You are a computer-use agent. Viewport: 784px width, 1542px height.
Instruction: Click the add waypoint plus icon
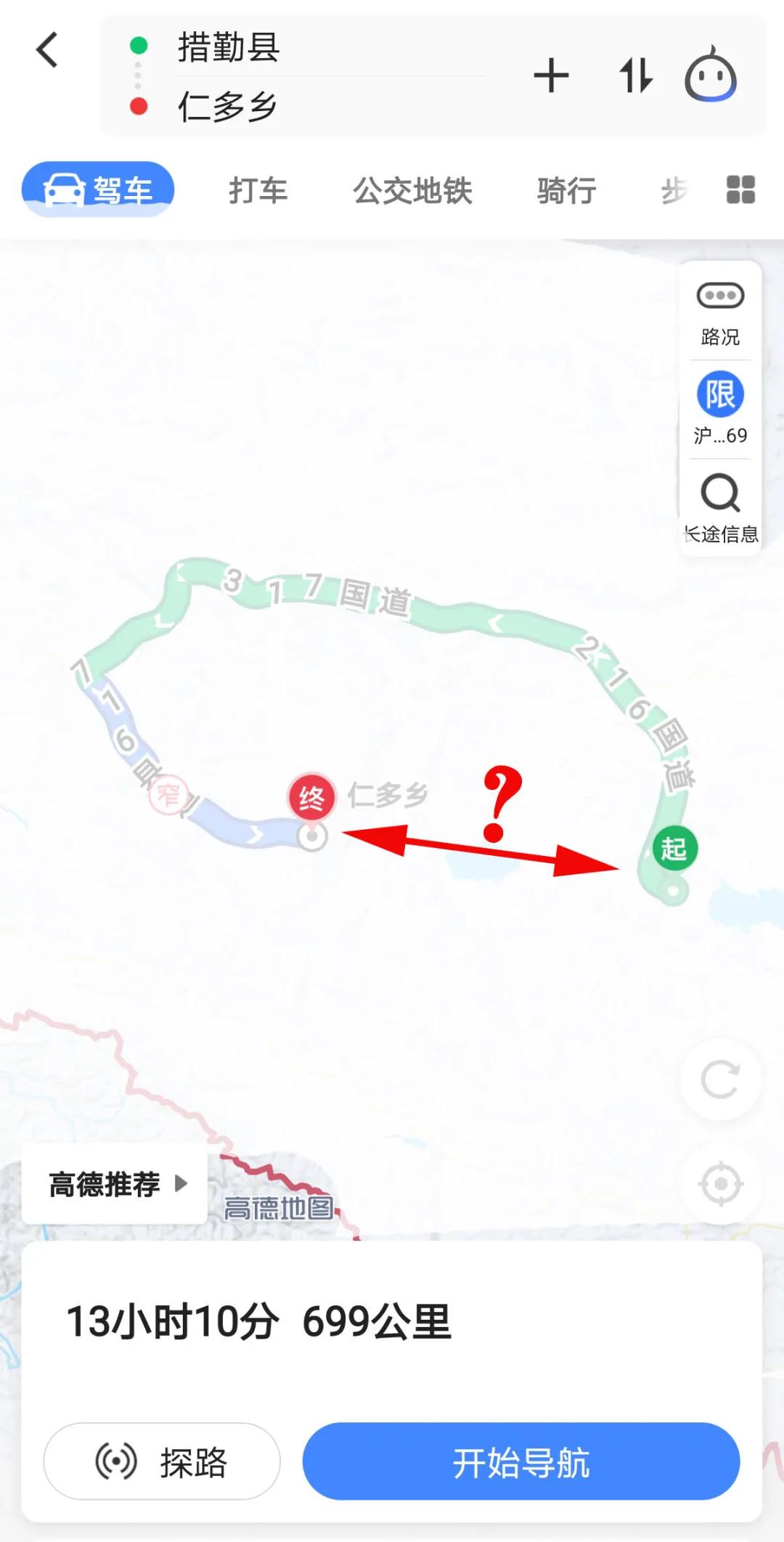point(552,76)
